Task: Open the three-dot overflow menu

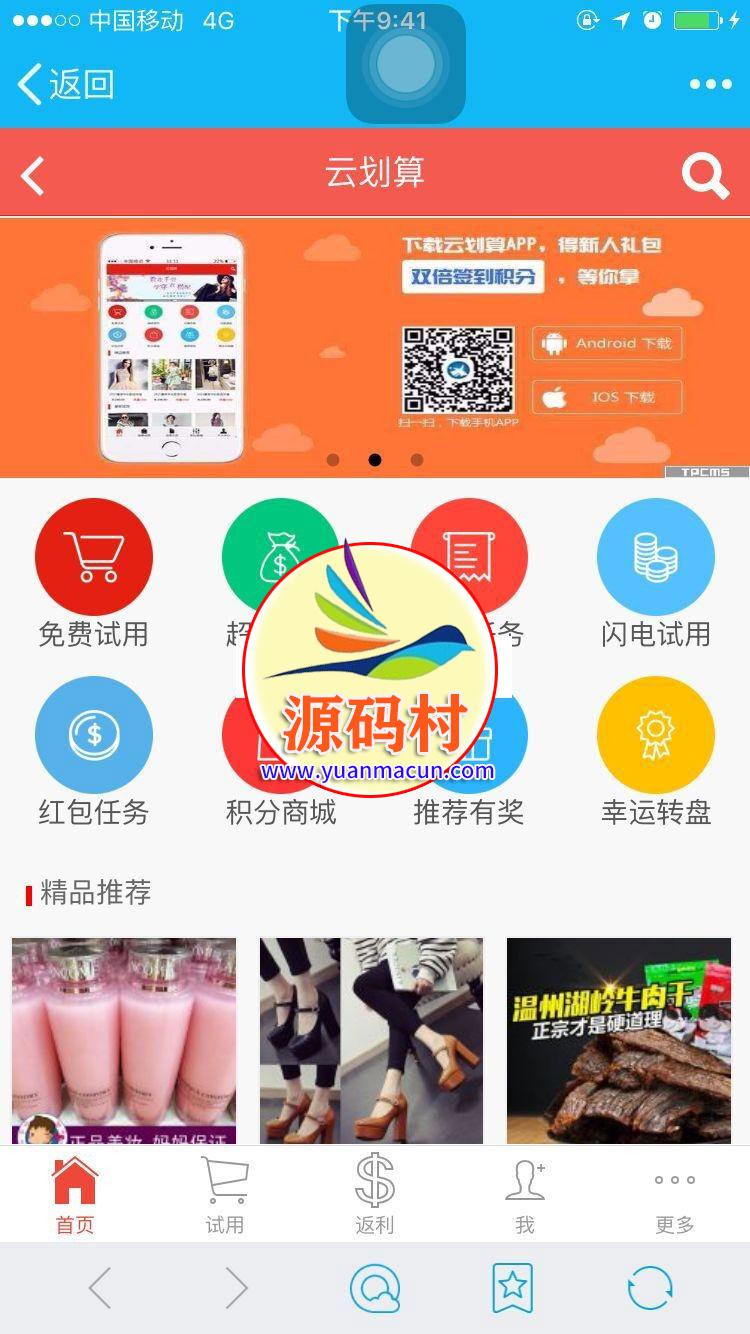Action: pyautogui.click(x=710, y=85)
